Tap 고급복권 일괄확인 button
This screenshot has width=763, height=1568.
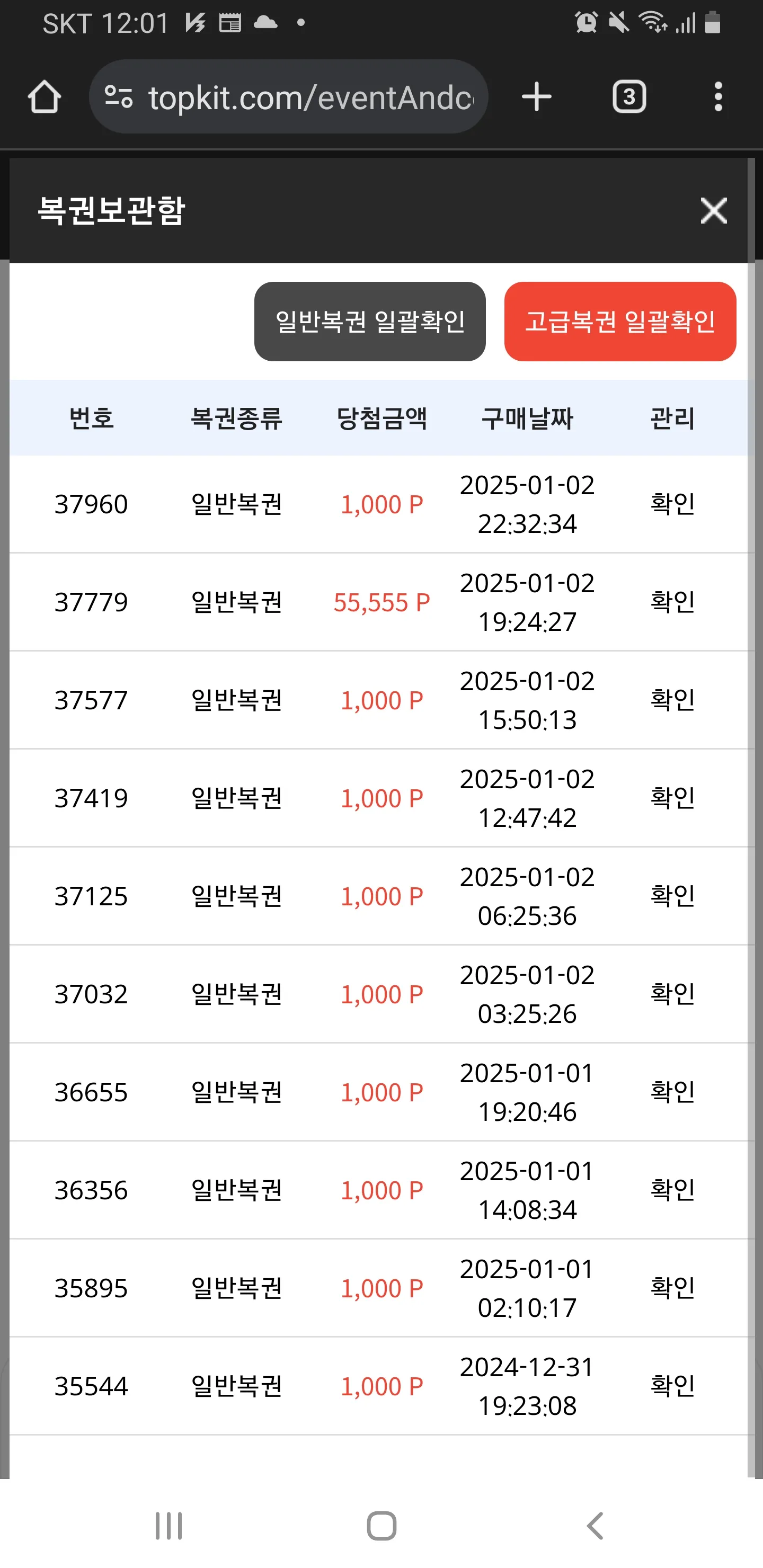pos(620,322)
